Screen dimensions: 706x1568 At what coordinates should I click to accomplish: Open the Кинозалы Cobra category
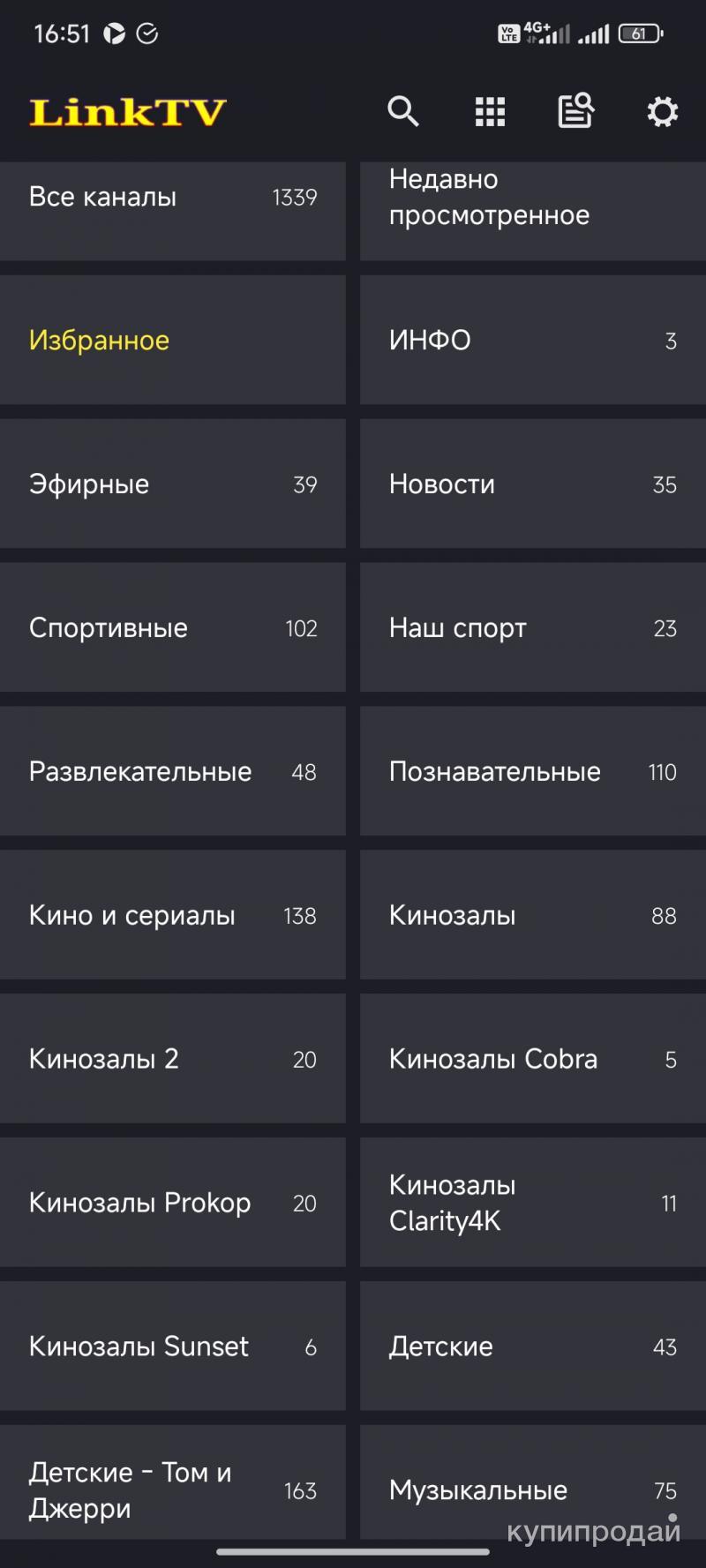pos(532,1060)
